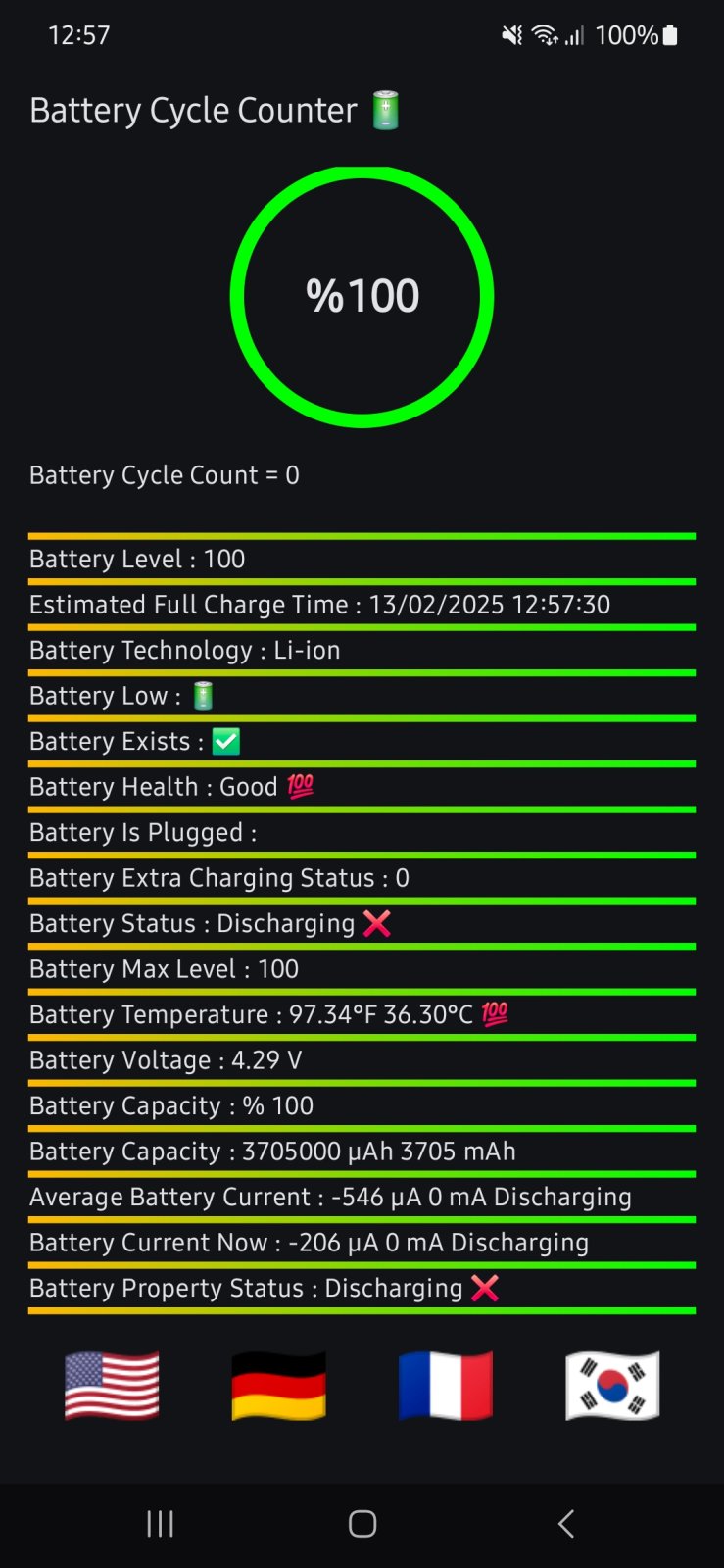The height and width of the screenshot is (1568, 724).
Task: Go back using the system back button
Action: click(x=565, y=1524)
